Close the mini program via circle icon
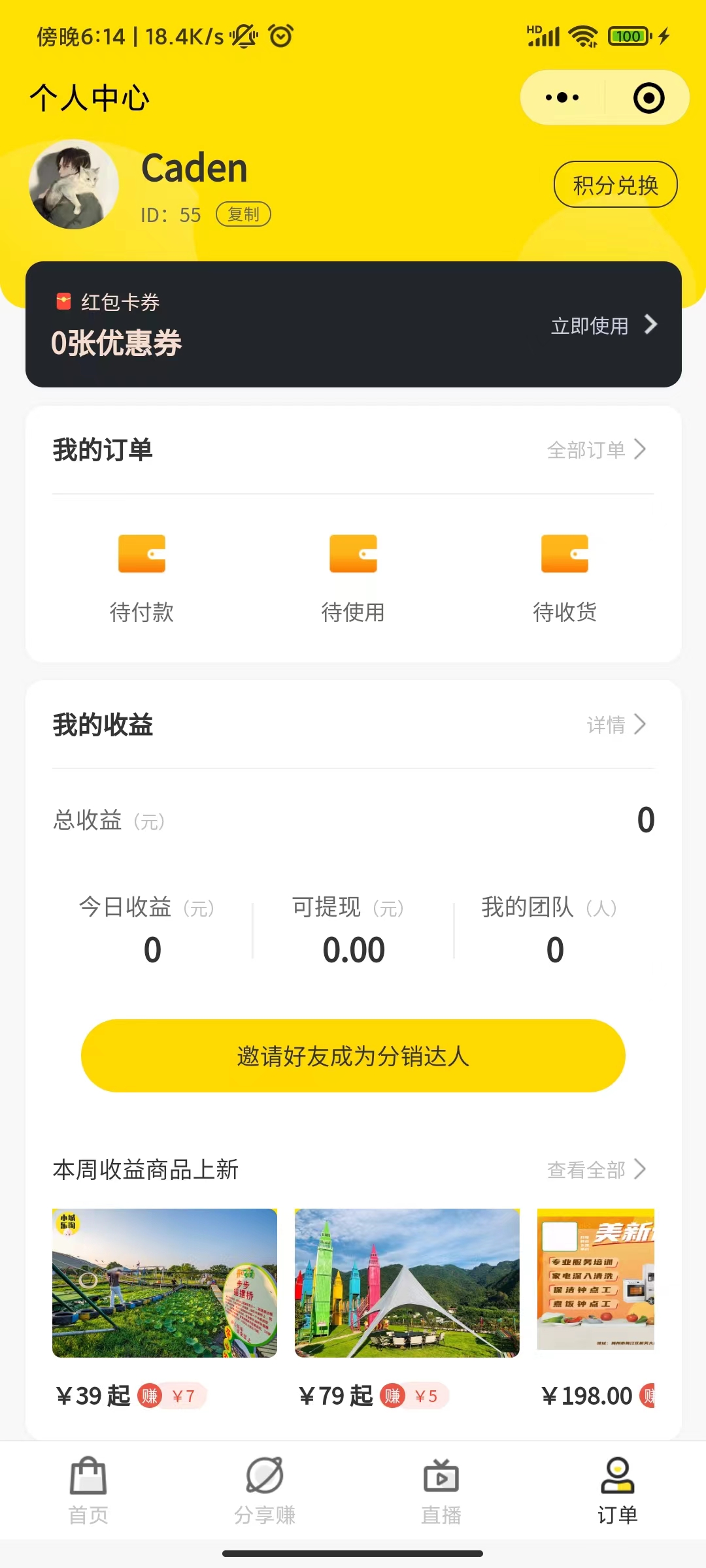Viewport: 706px width, 1568px height. pyautogui.click(x=648, y=98)
